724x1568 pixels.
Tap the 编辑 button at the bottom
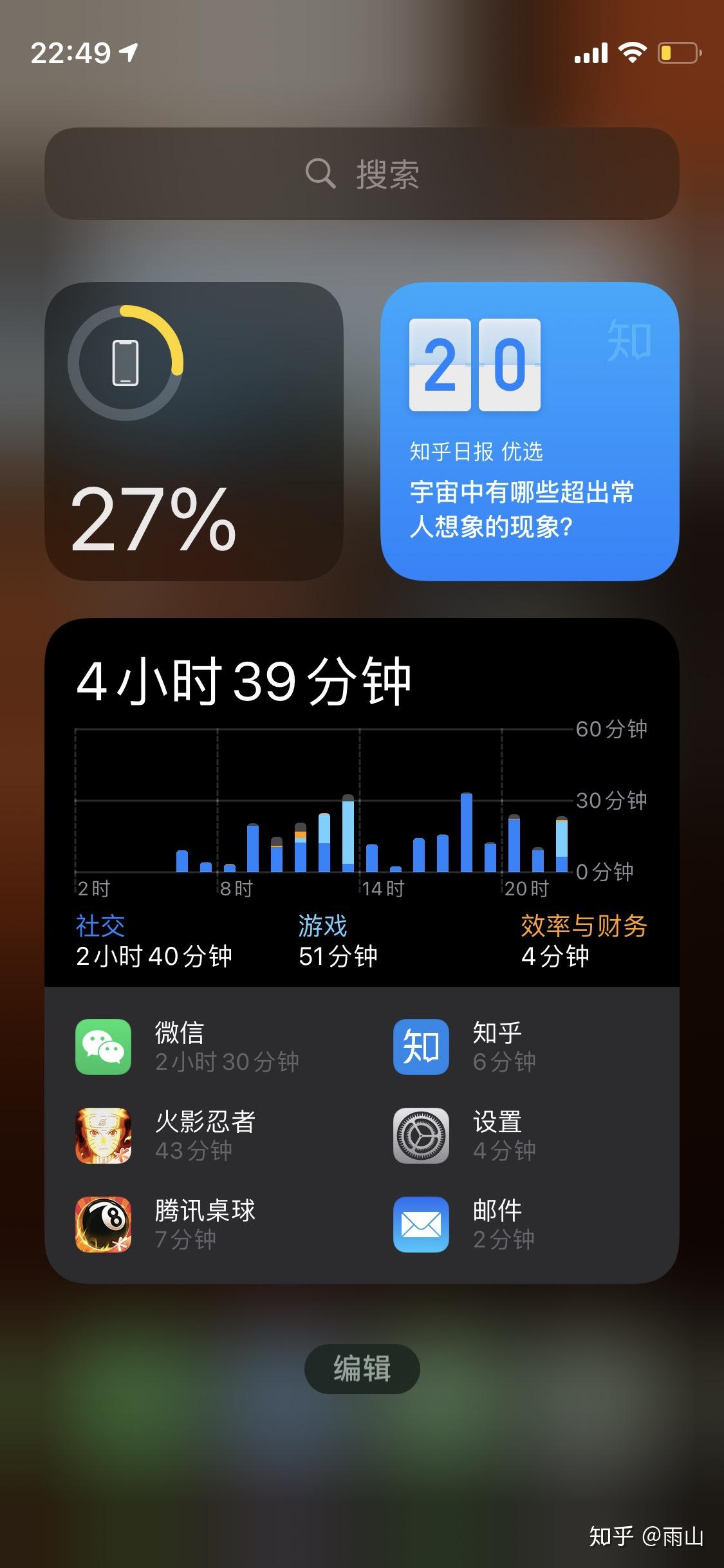pyautogui.click(x=362, y=1368)
